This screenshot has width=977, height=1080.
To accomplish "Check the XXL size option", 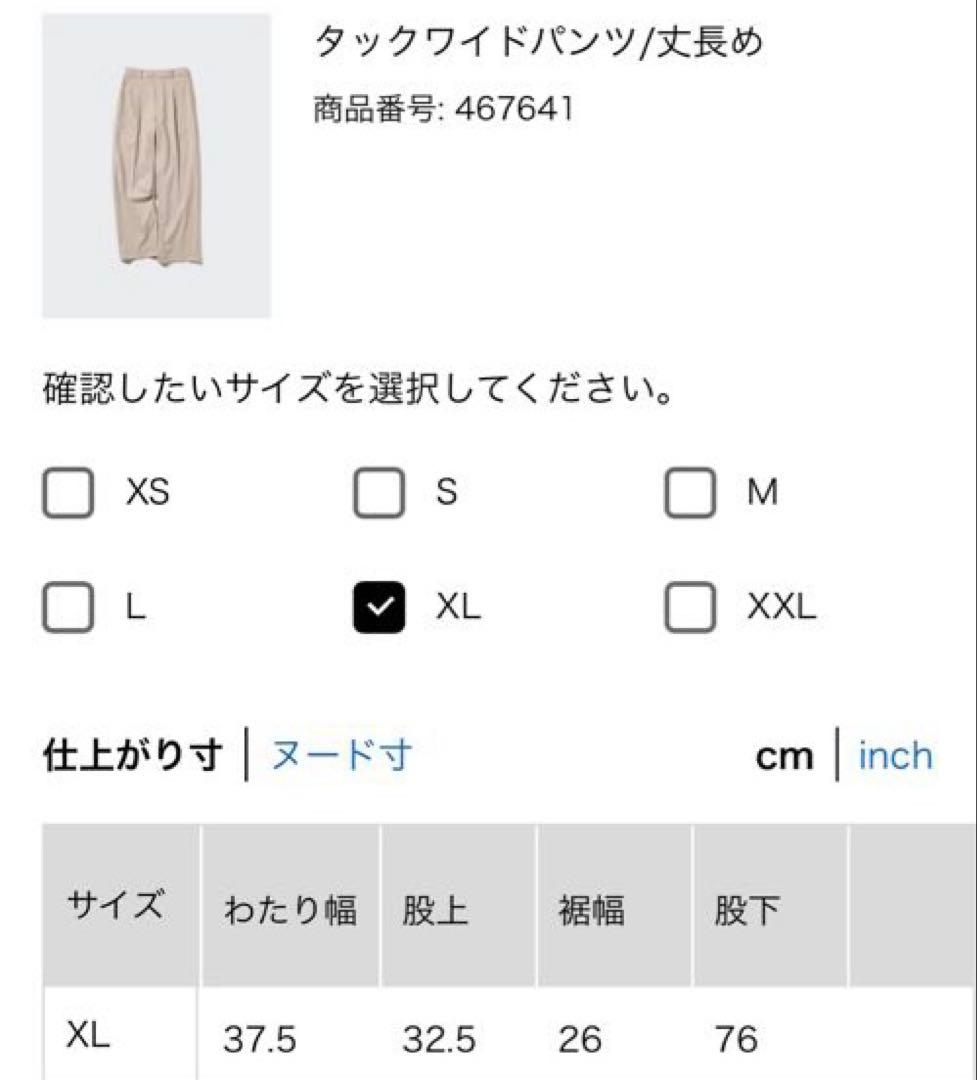I will (690, 607).
